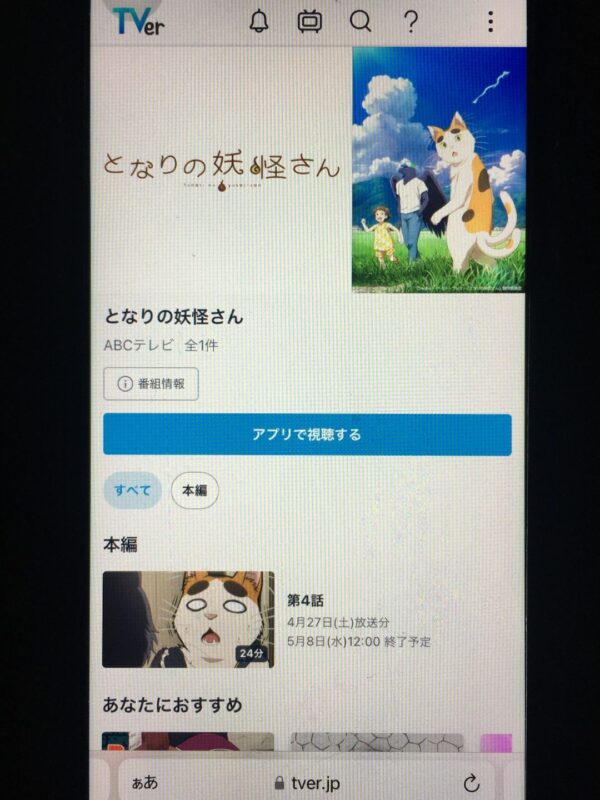Open the search magnifier
Image resolution: width=600 pixels, height=800 pixels.
point(360,21)
